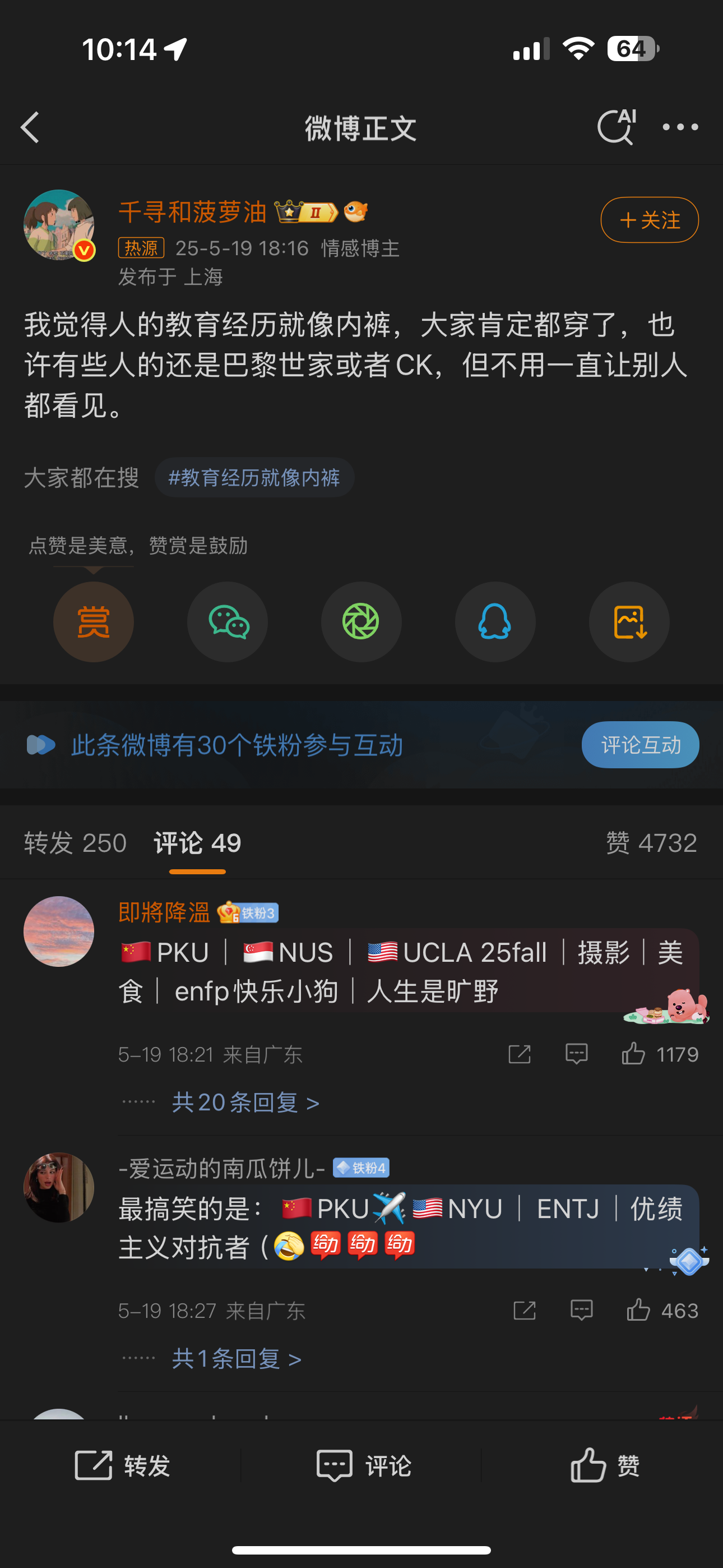The width and height of the screenshot is (723, 1568).
Task: Tap the 评论互动 button
Action: [x=640, y=744]
